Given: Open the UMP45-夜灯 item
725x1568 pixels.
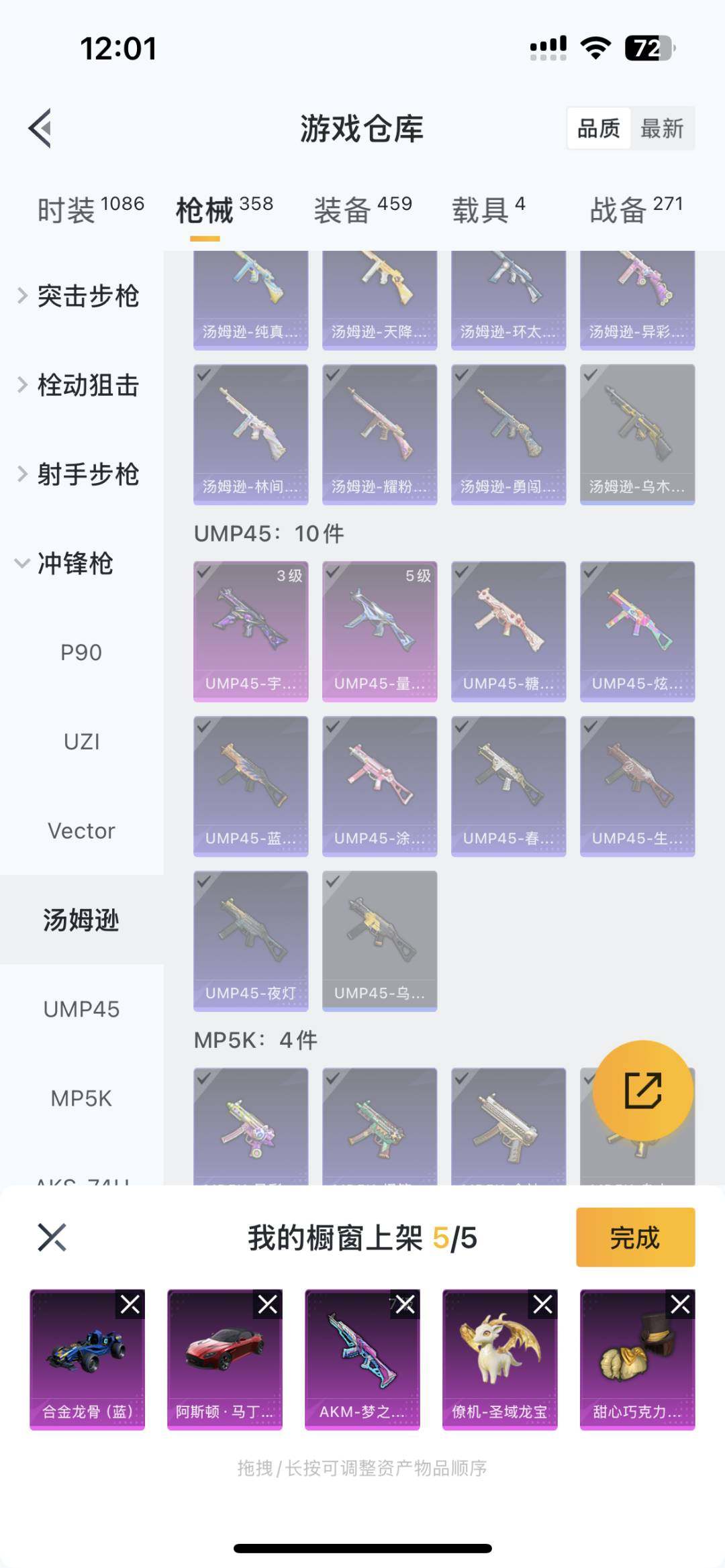Looking at the screenshot, I should point(250,939).
